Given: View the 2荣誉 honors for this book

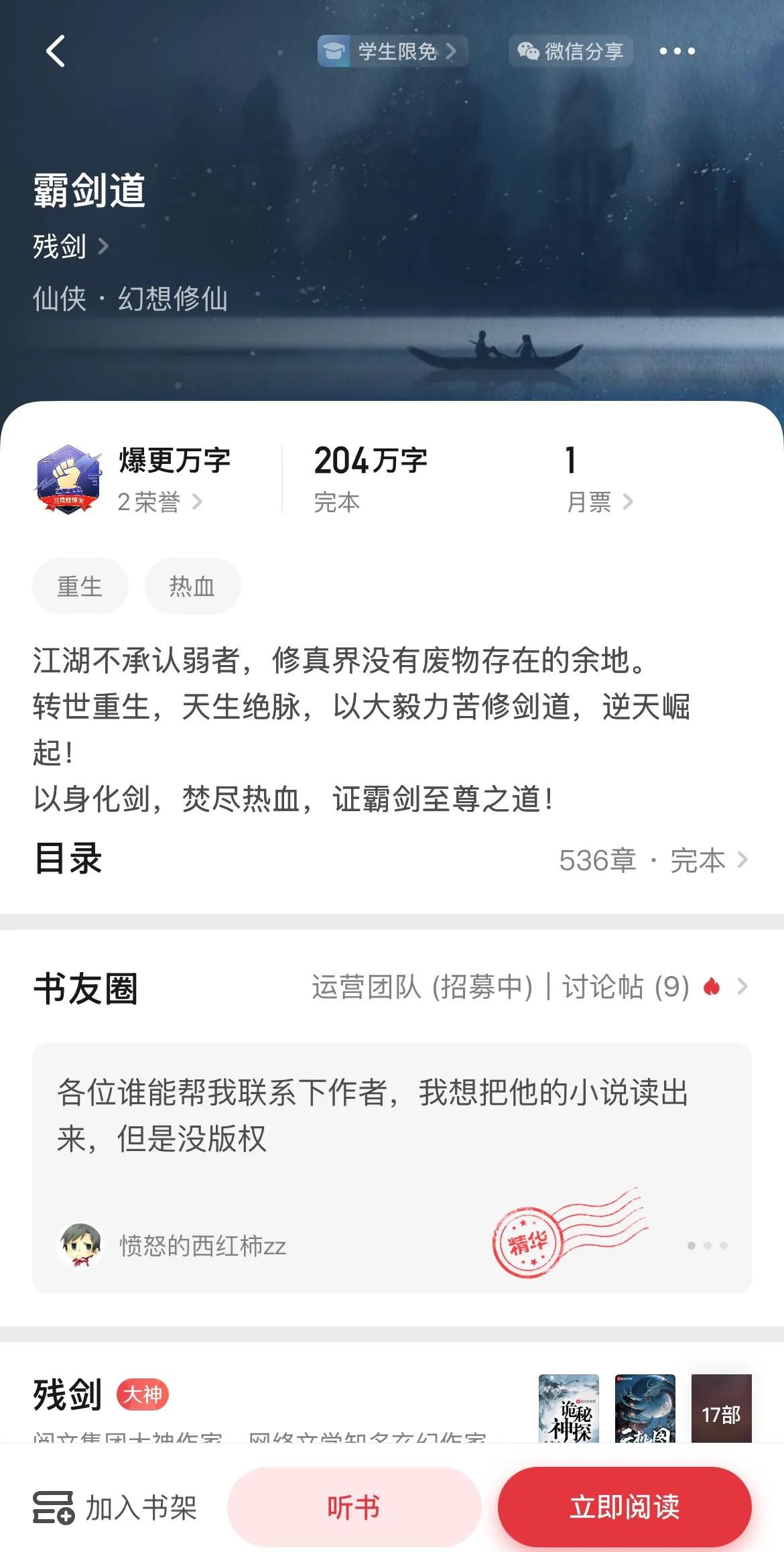Looking at the screenshot, I should [x=159, y=501].
